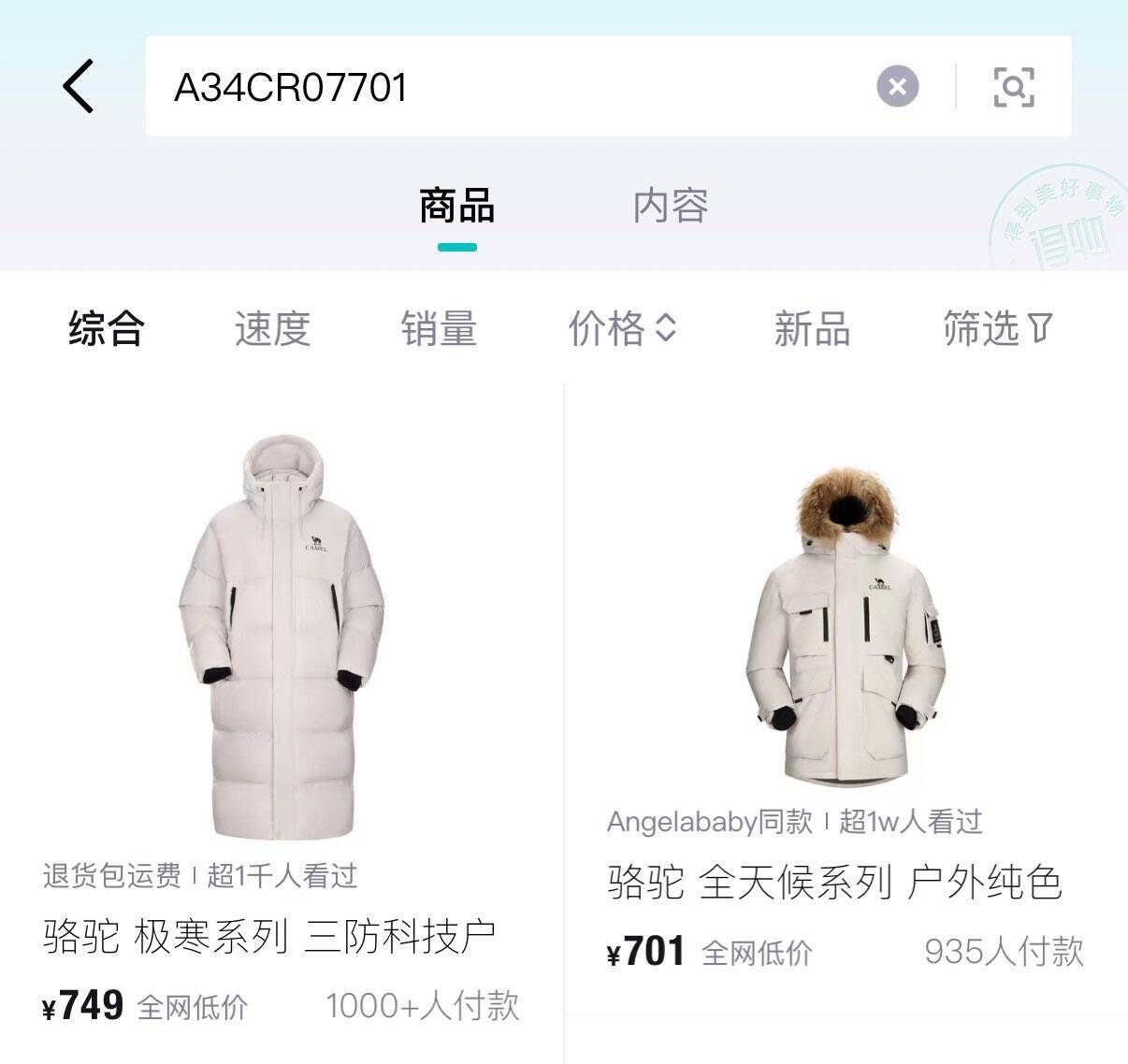Open the image scan search icon
Viewport: 1128px width, 1064px height.
point(1014,87)
